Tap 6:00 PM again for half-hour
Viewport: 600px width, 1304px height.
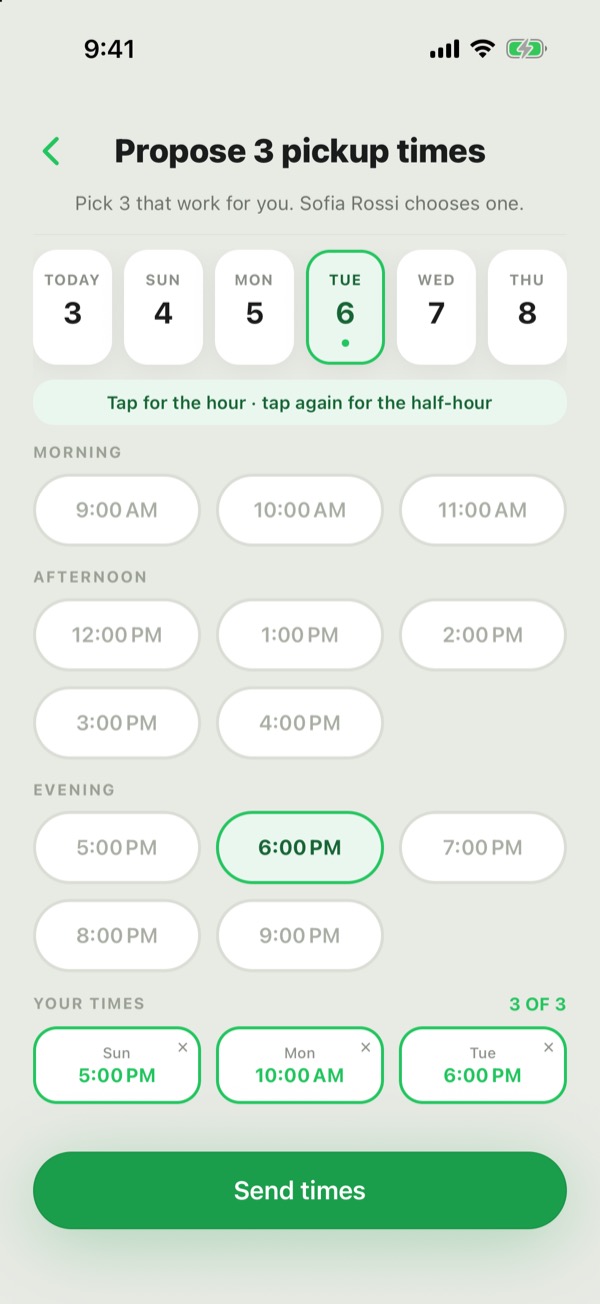[300, 848]
